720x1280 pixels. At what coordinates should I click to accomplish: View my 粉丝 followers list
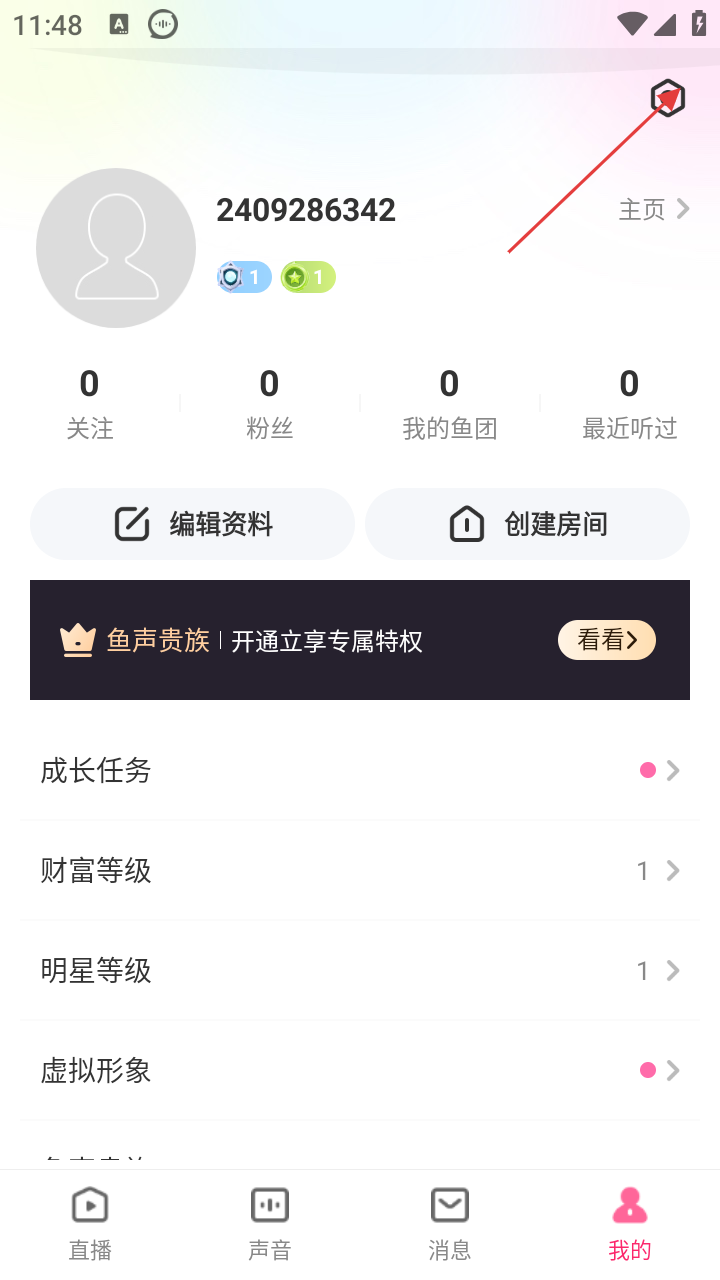point(269,403)
